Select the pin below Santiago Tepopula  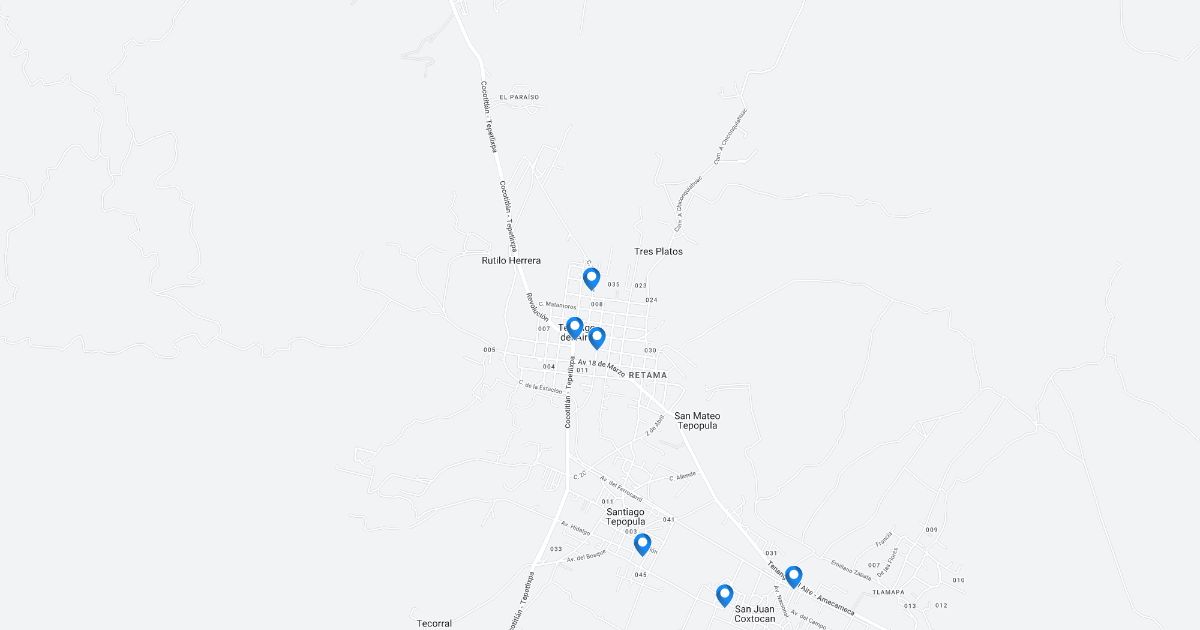coord(642,544)
